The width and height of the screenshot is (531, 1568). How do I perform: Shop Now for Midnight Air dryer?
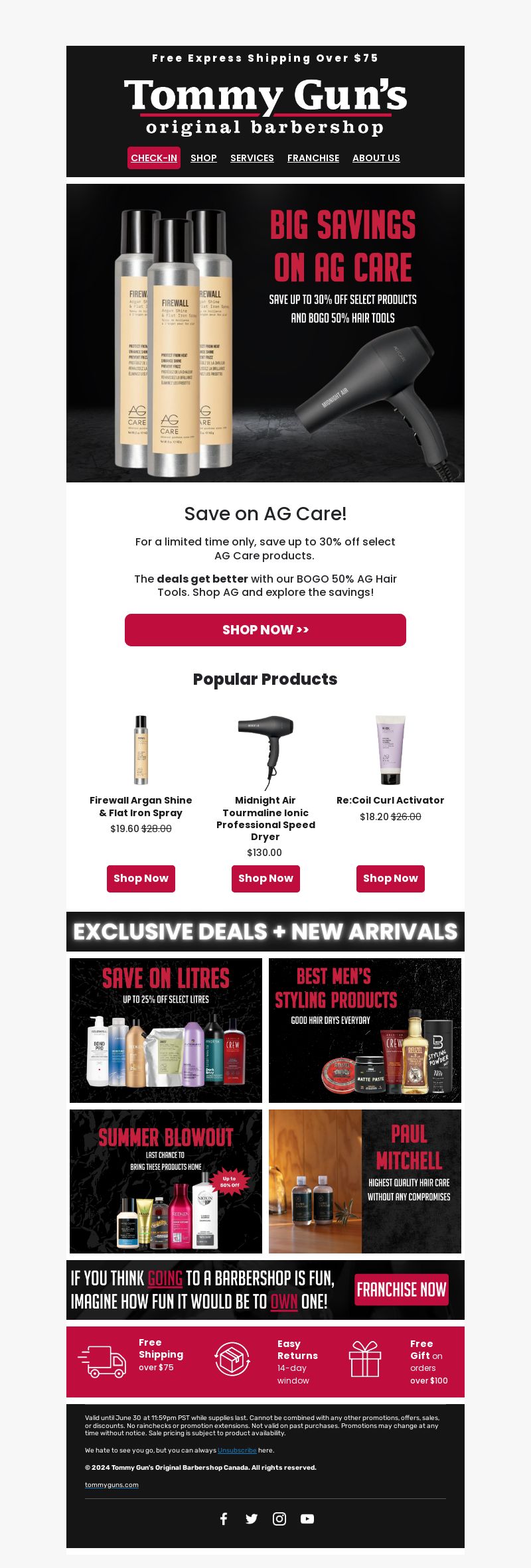tap(265, 879)
